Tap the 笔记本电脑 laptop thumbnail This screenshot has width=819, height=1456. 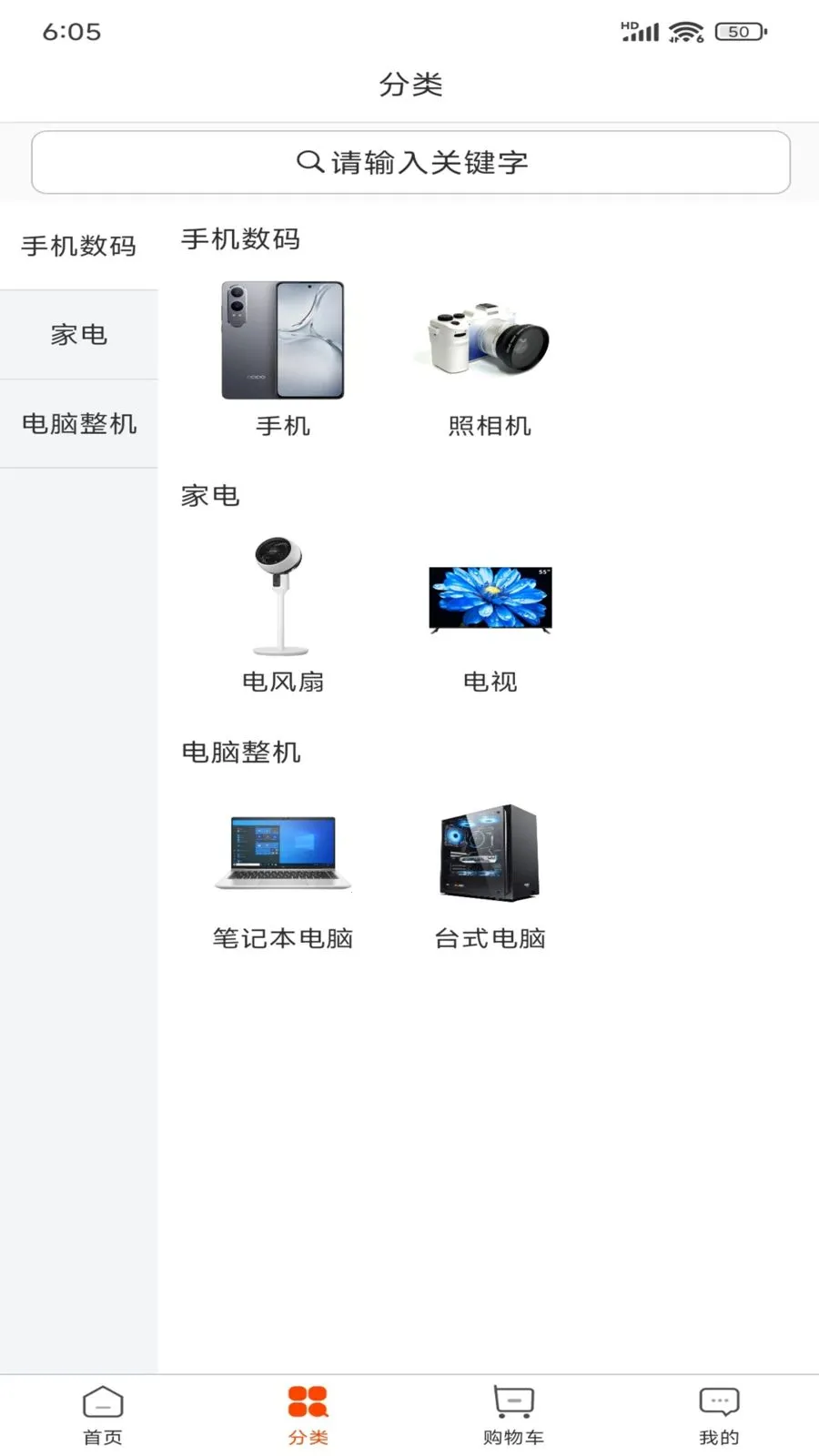(x=283, y=854)
